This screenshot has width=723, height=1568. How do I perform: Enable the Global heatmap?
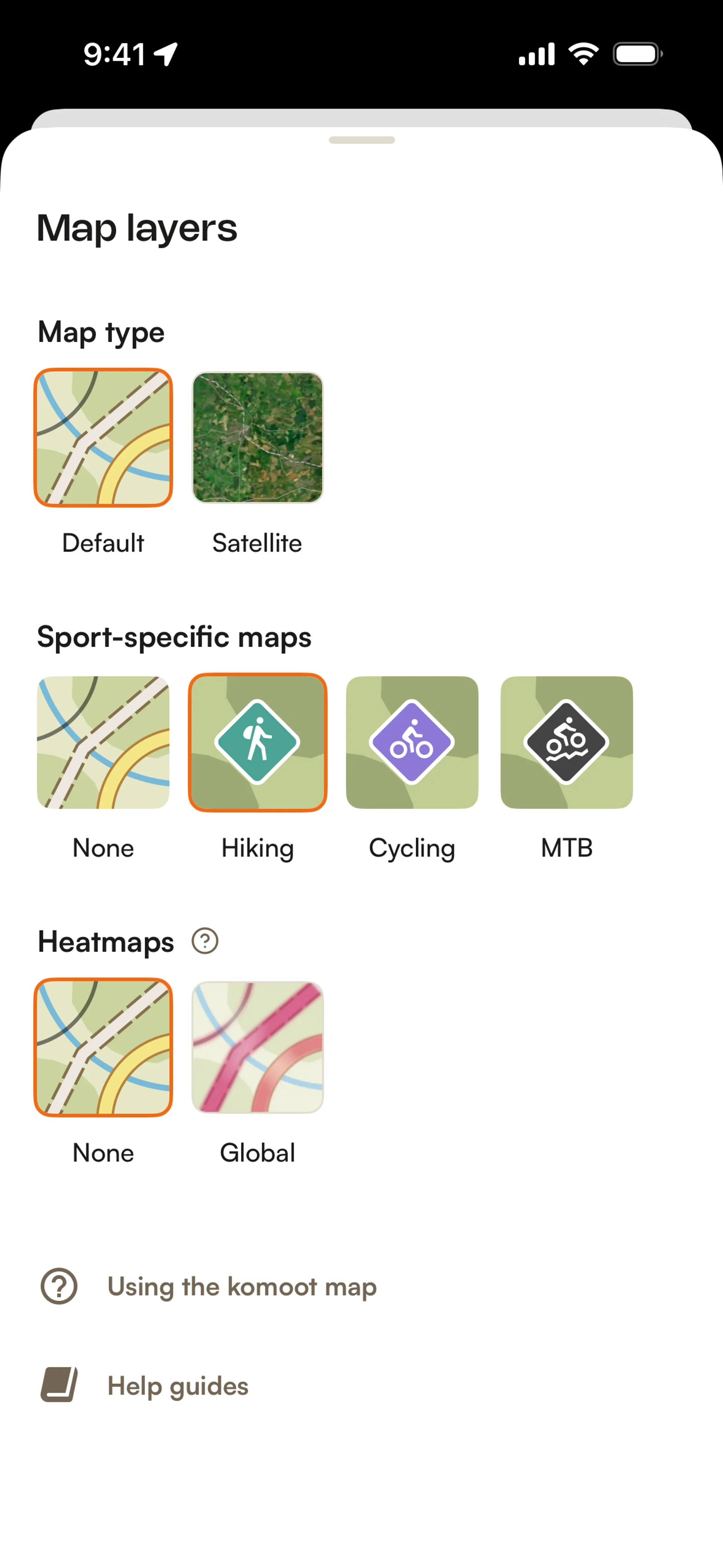[258, 1048]
